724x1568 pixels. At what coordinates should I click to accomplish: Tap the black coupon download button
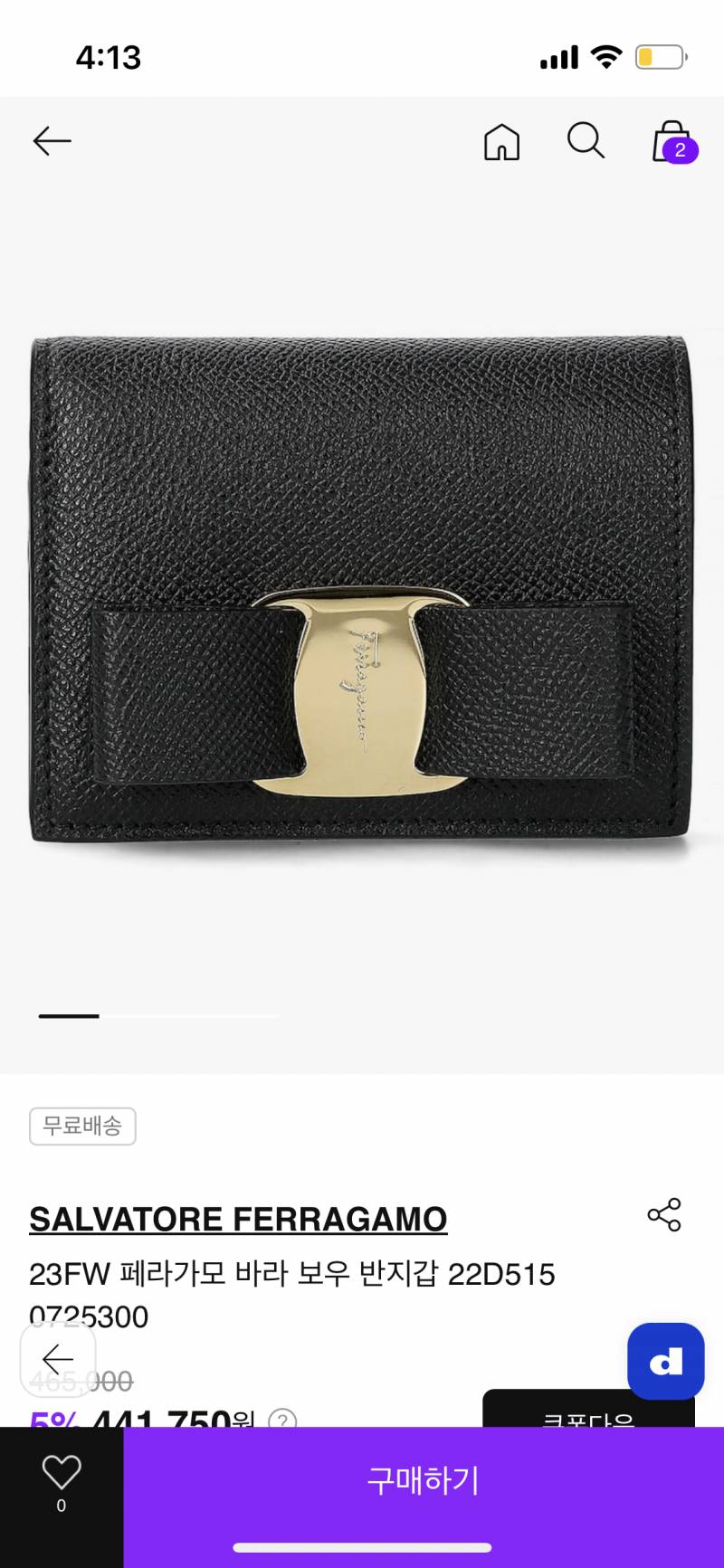point(588,1411)
